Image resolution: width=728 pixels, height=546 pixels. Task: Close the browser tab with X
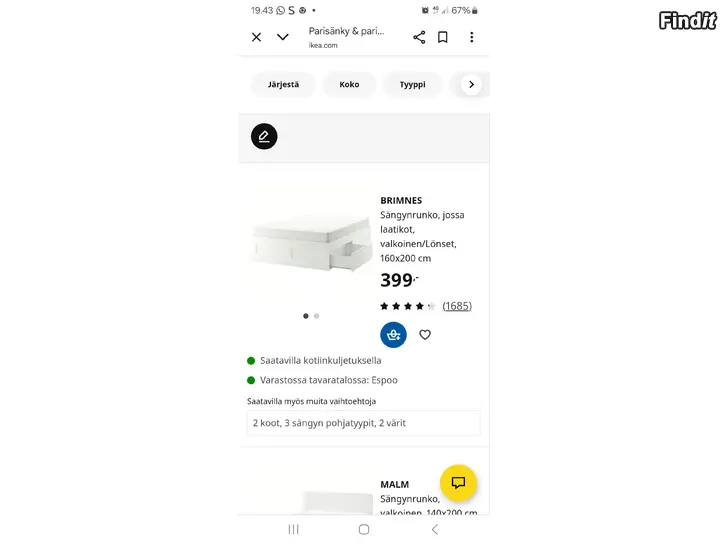[256, 37]
